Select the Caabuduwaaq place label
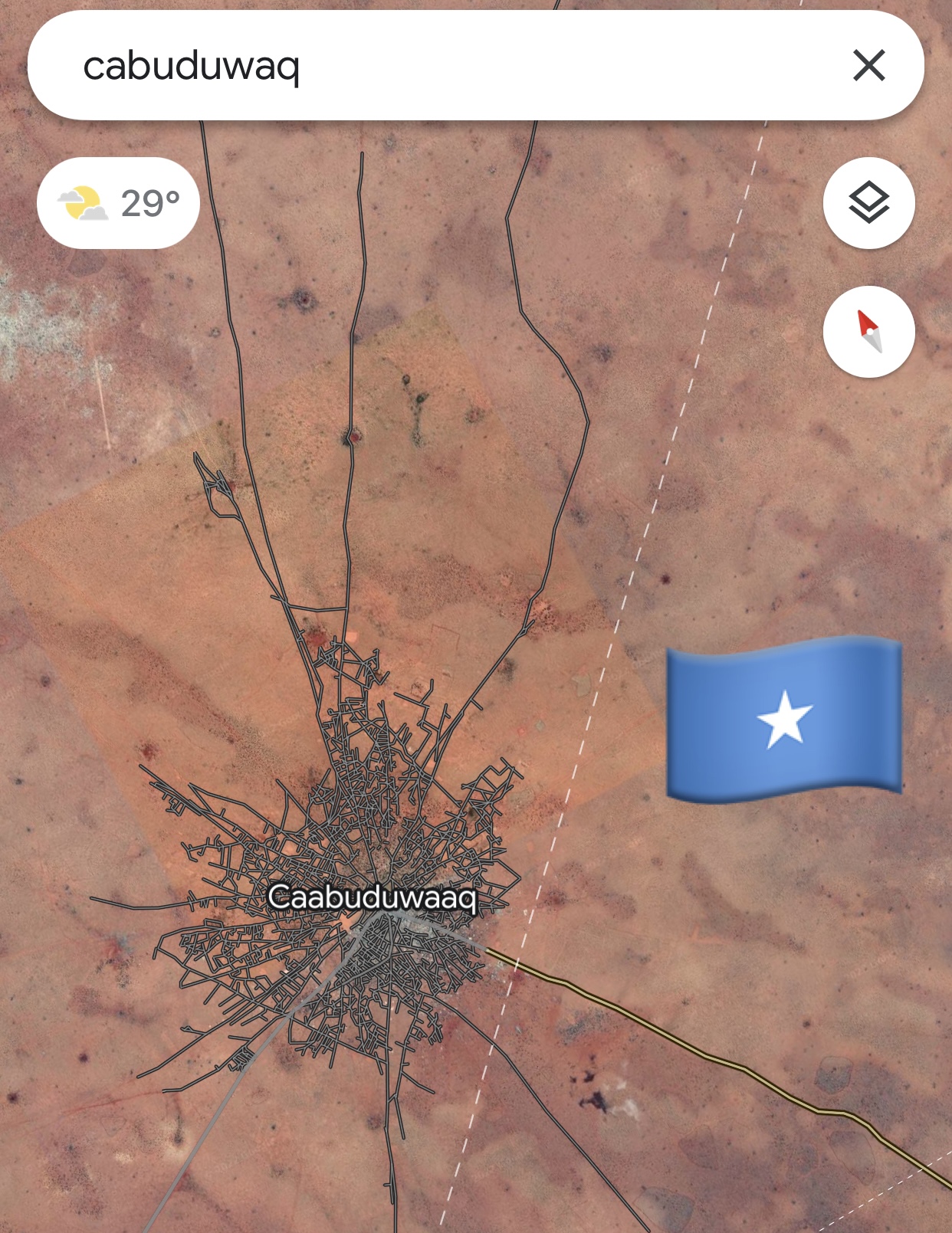This screenshot has width=952, height=1233. pyautogui.click(x=372, y=897)
